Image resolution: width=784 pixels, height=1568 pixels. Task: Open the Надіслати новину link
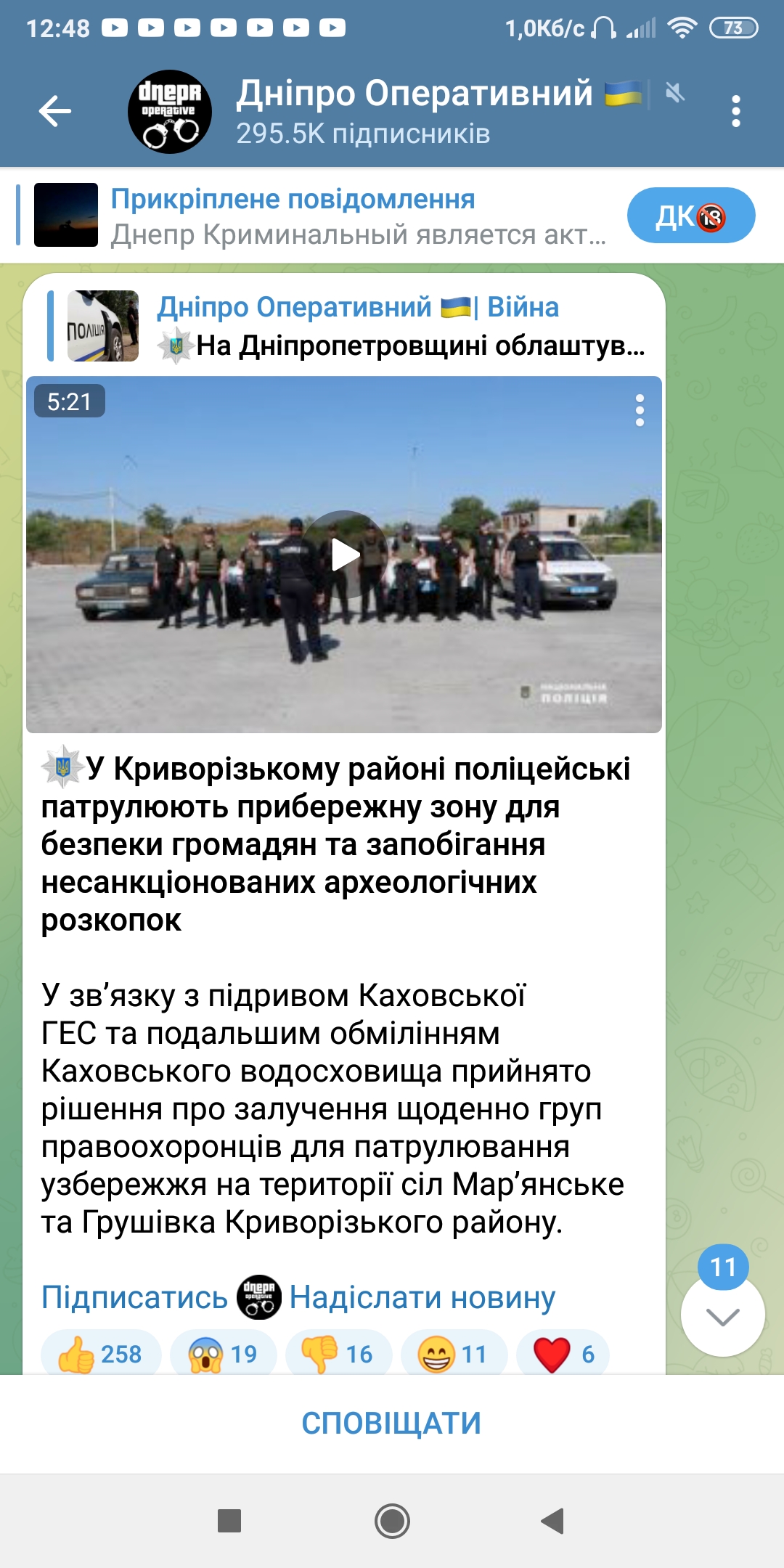click(x=422, y=1297)
